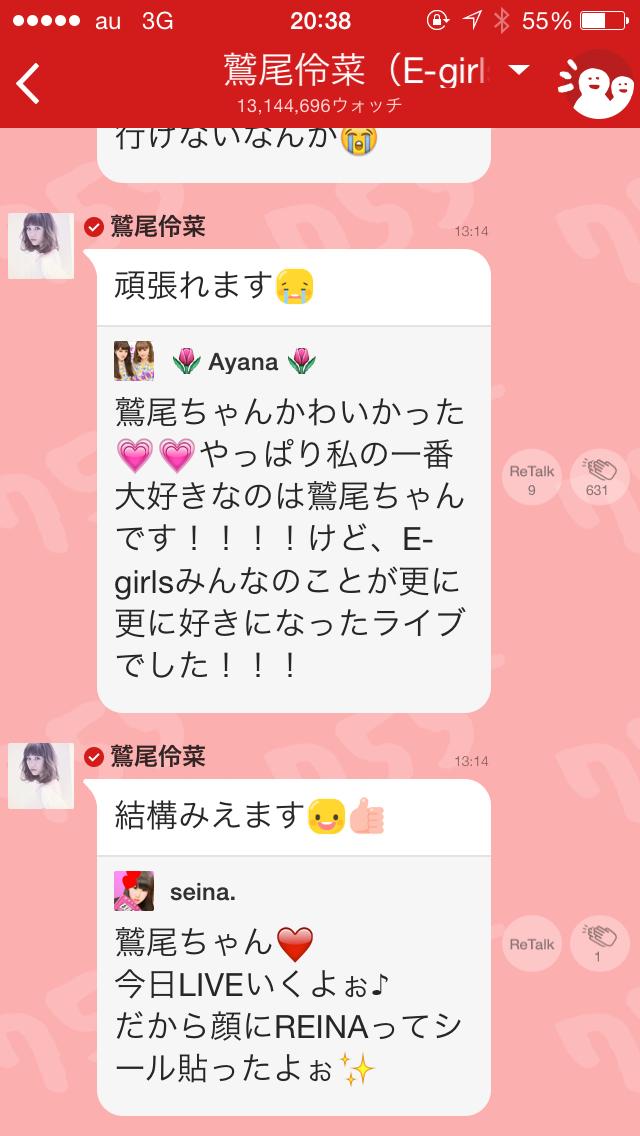
Task: Clap for the 結構みえます message
Action: tap(598, 944)
